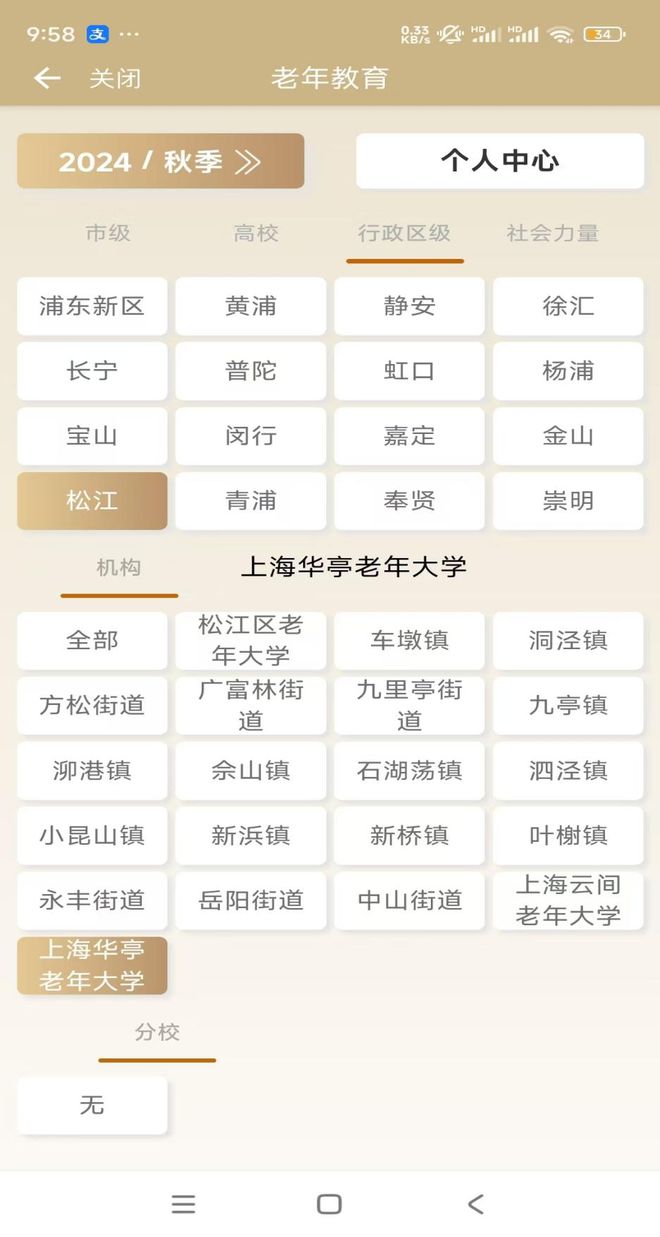Pick the 崇明 district

(x=568, y=501)
